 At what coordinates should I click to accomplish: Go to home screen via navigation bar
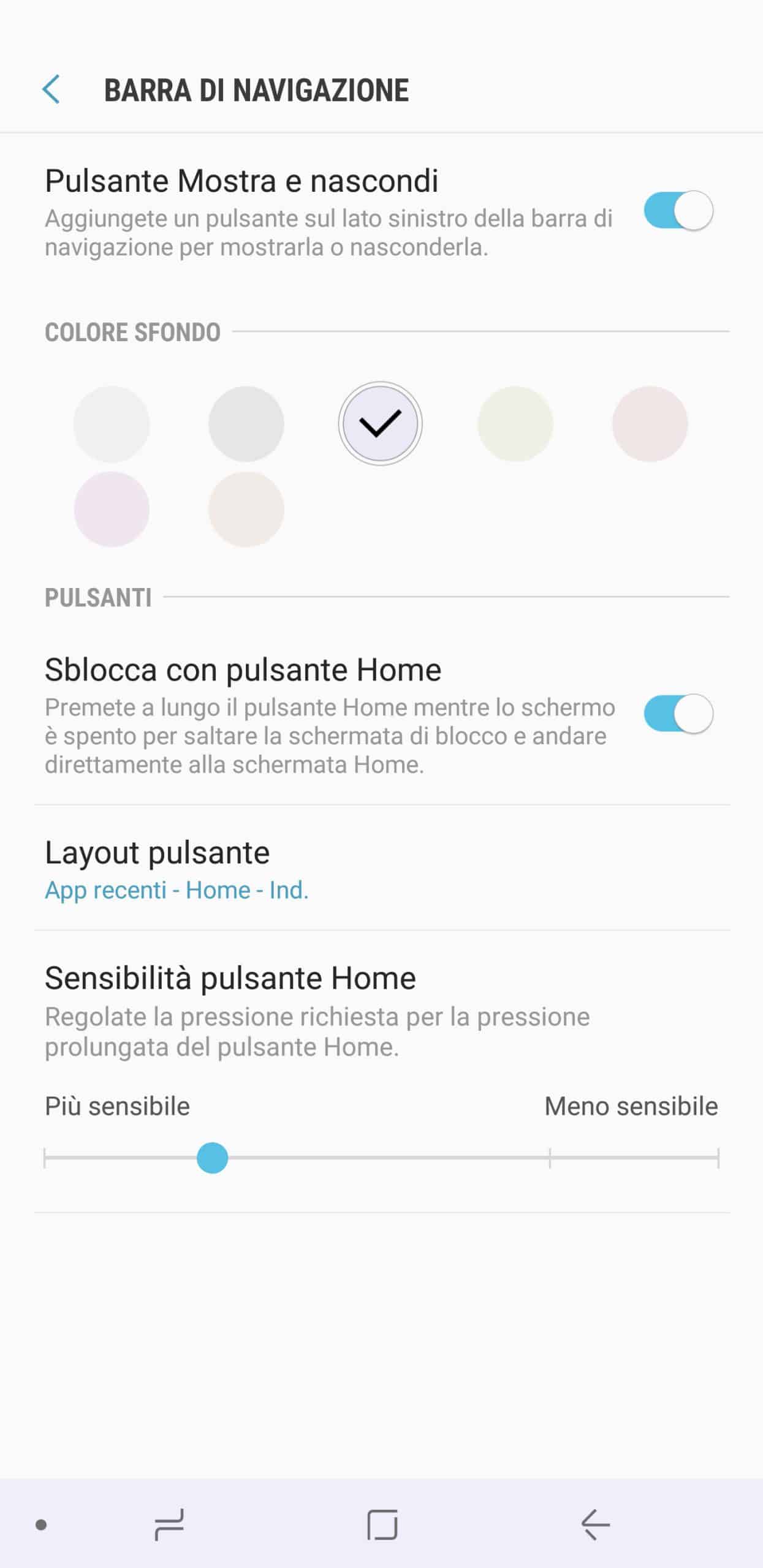382,1525
